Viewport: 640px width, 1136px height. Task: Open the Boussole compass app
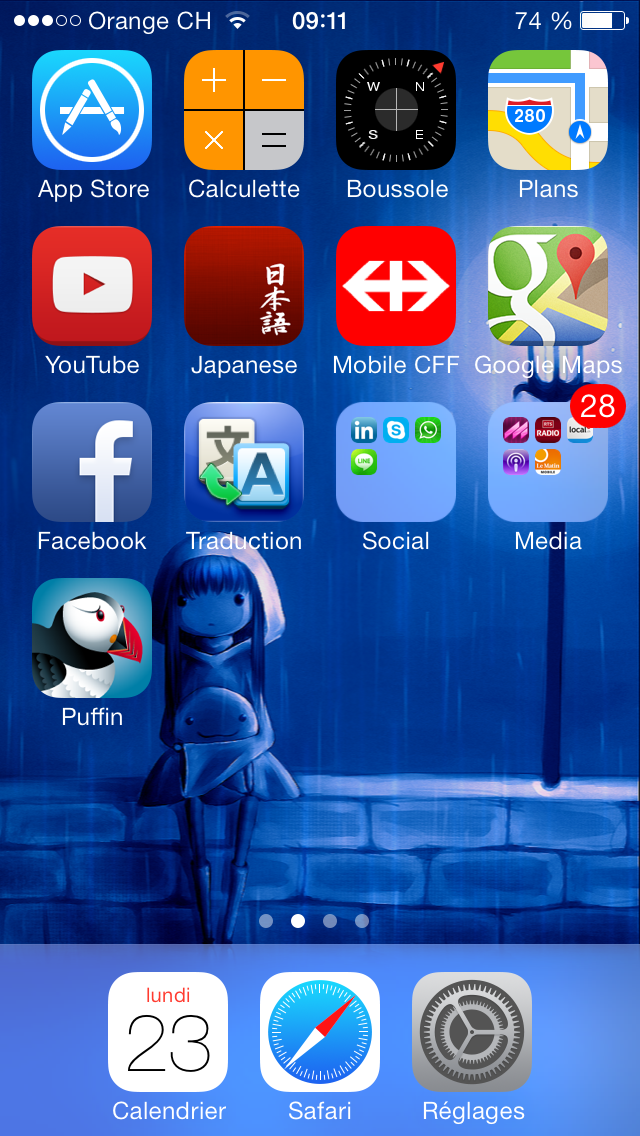pos(396,110)
